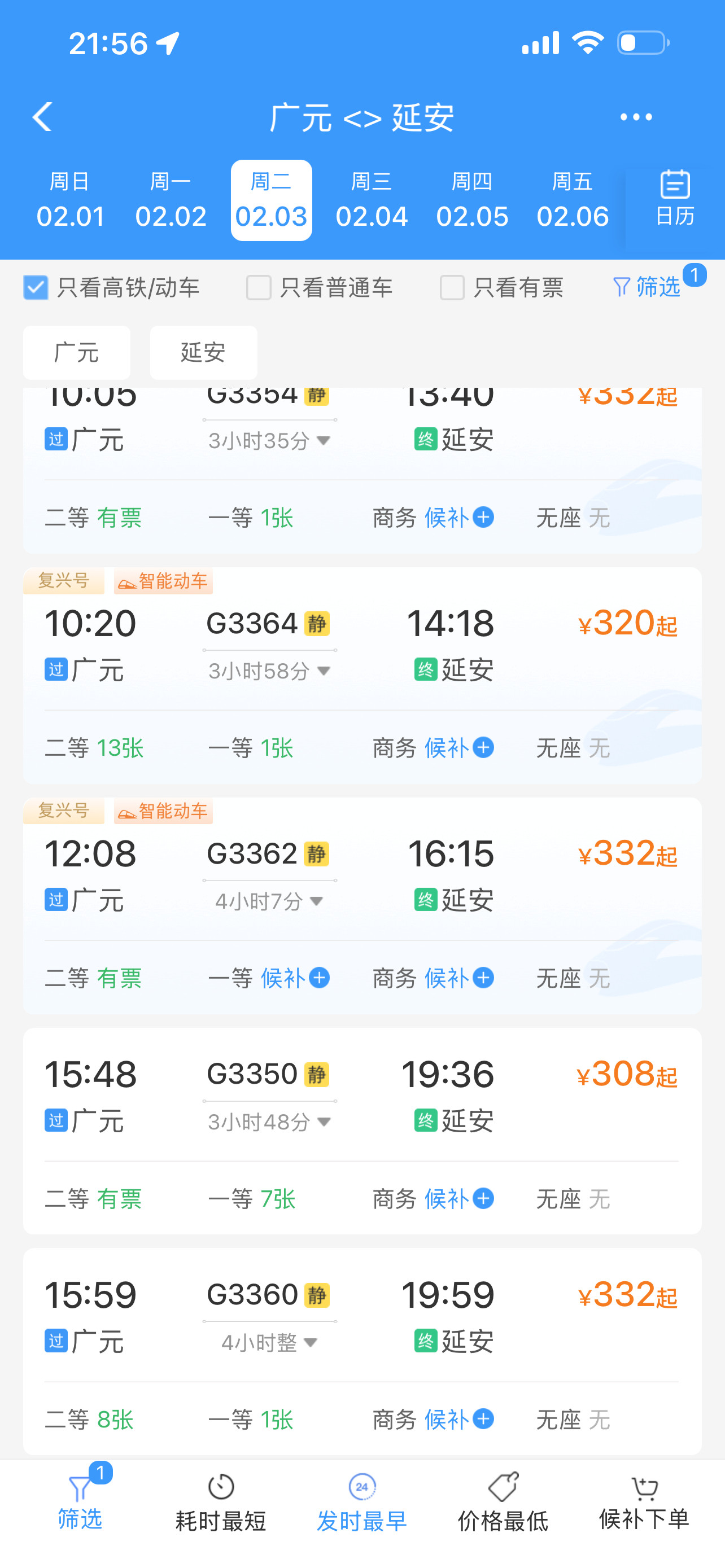The height and width of the screenshot is (1568, 725).
Task: Open the 筛选 filter funnel icon
Action: tap(648, 287)
